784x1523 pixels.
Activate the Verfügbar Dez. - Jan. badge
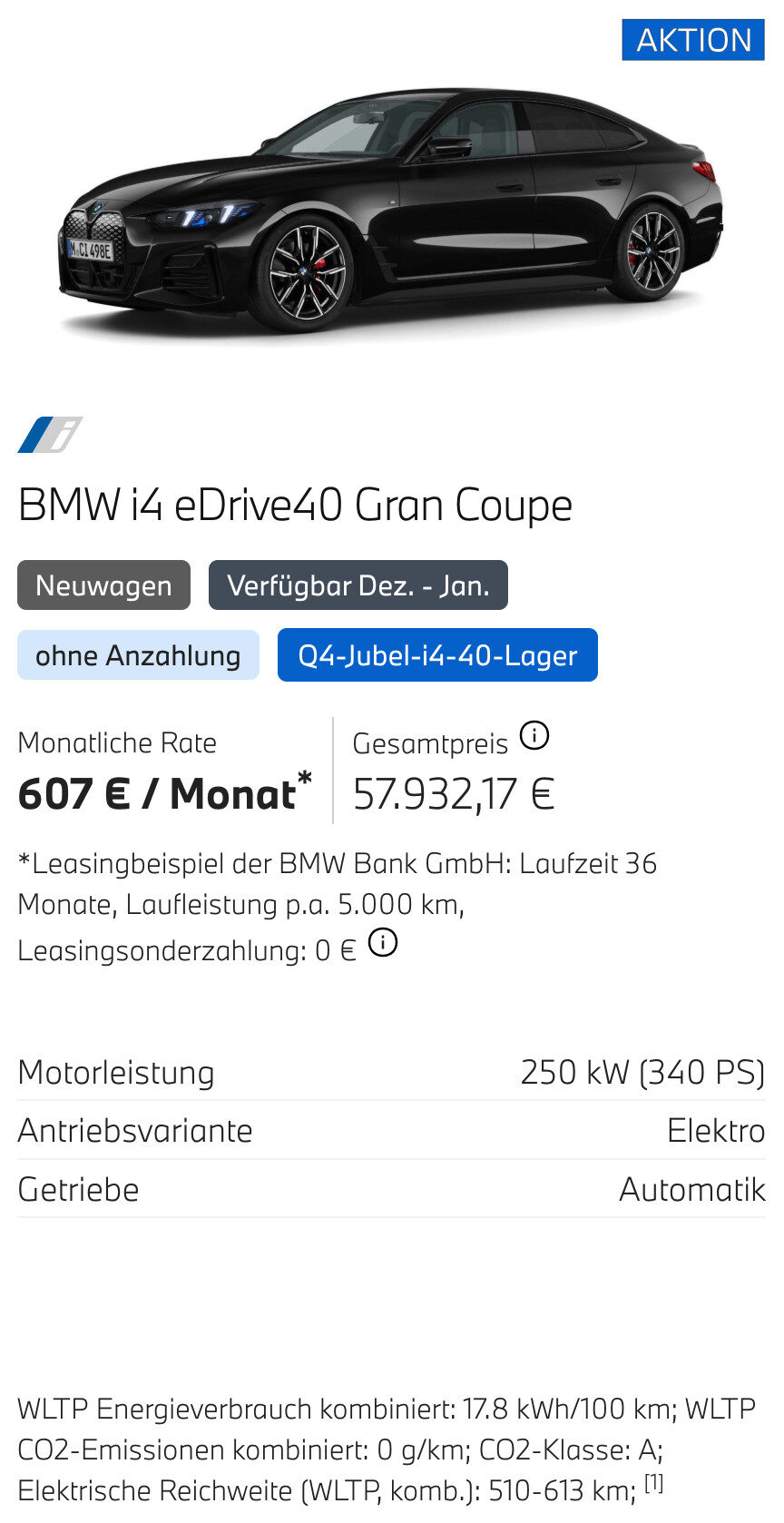(359, 585)
